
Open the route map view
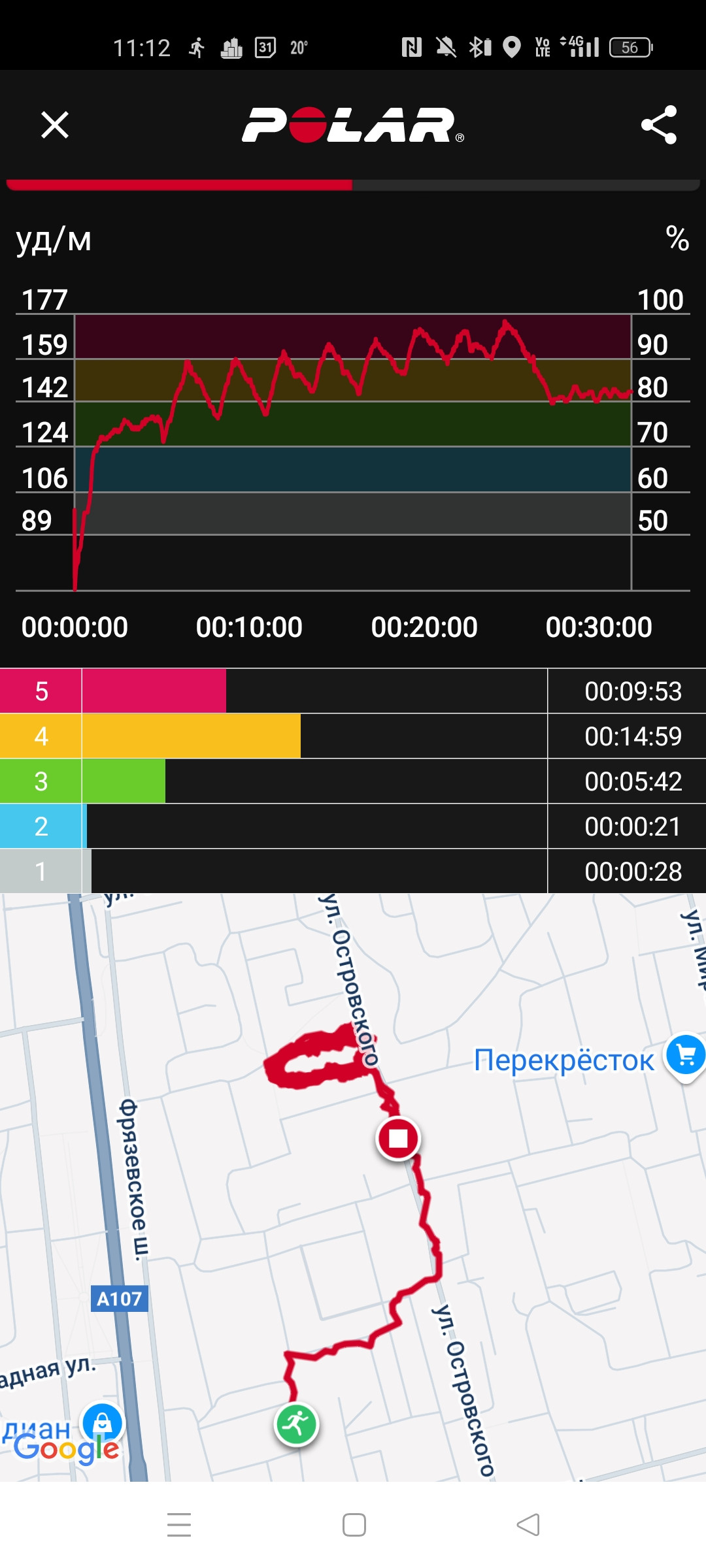pos(353,1187)
